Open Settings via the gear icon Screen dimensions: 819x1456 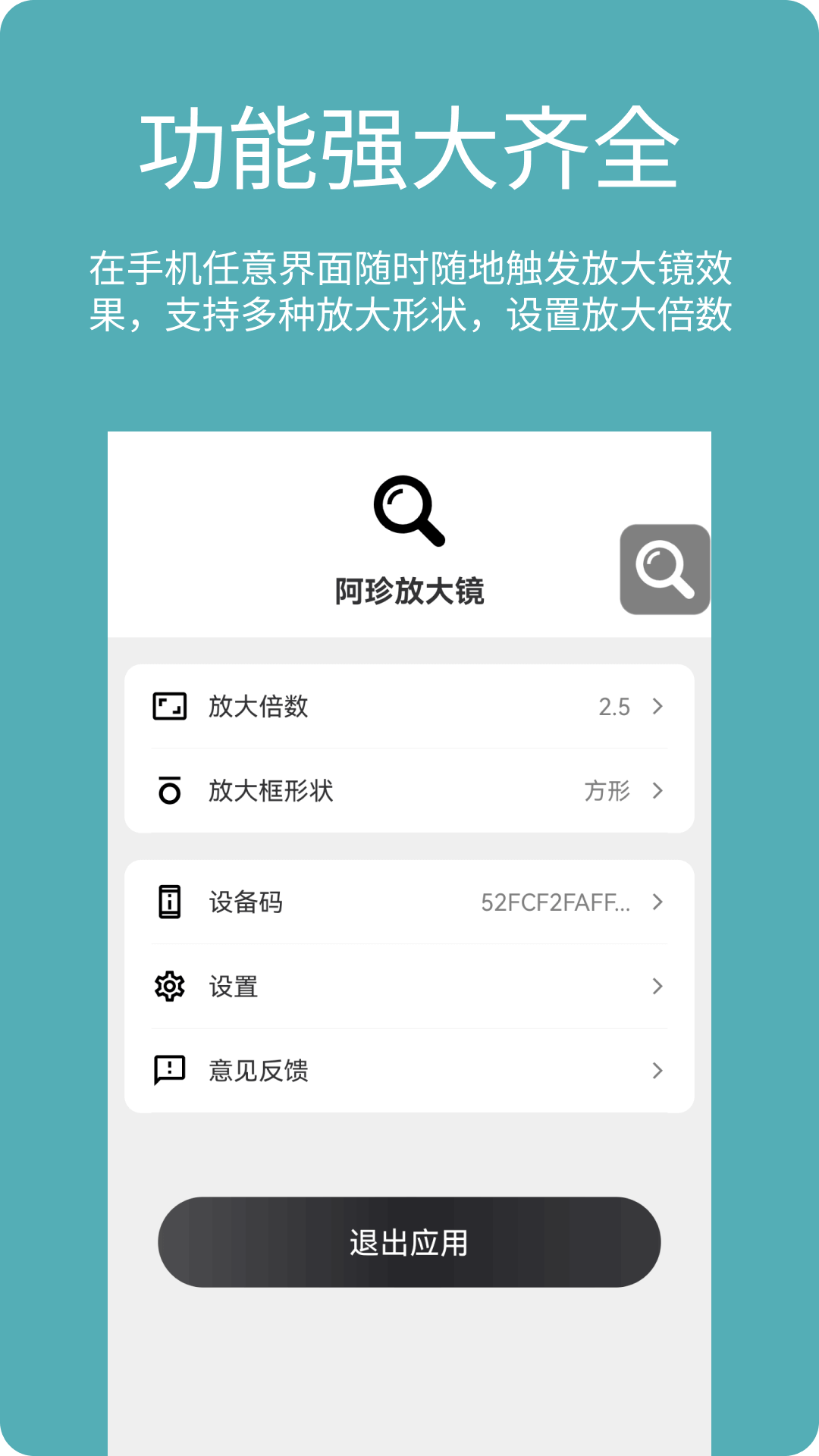point(170,987)
